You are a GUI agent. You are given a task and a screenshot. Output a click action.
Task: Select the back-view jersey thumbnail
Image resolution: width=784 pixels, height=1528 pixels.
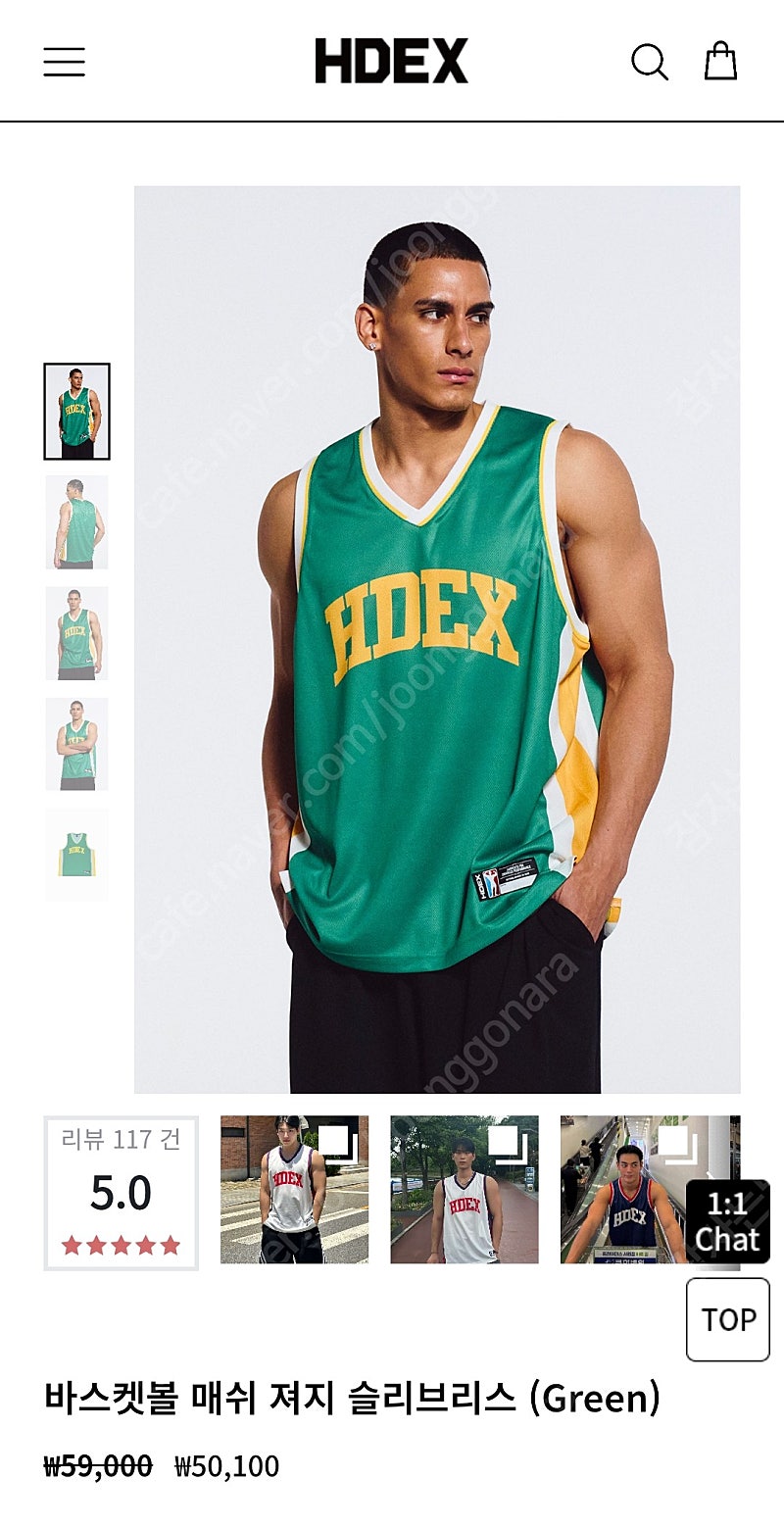(x=76, y=522)
